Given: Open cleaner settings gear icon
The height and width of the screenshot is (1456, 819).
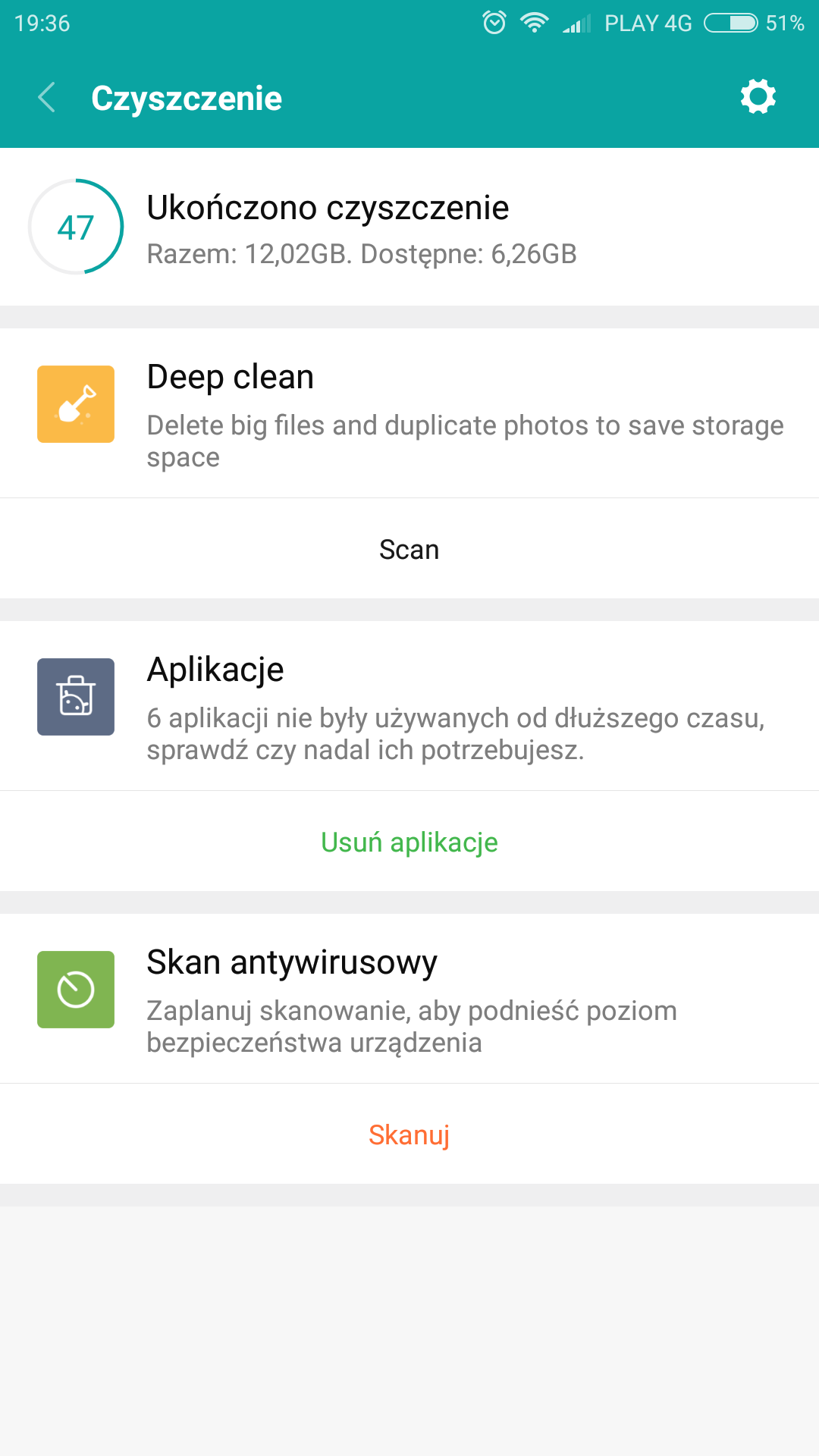Looking at the screenshot, I should coord(758,97).
